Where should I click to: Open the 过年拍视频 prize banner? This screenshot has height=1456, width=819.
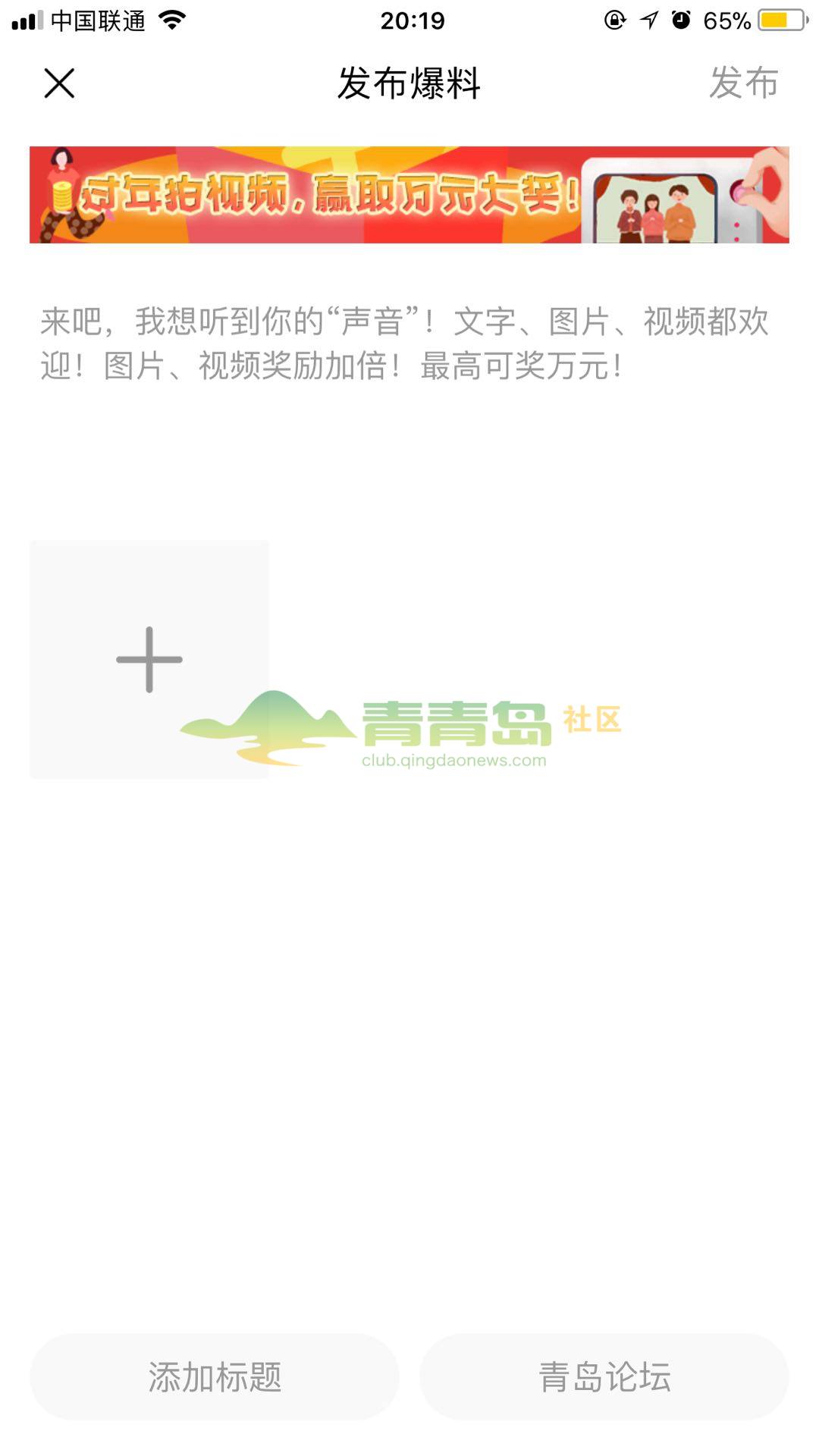pyautogui.click(x=409, y=195)
